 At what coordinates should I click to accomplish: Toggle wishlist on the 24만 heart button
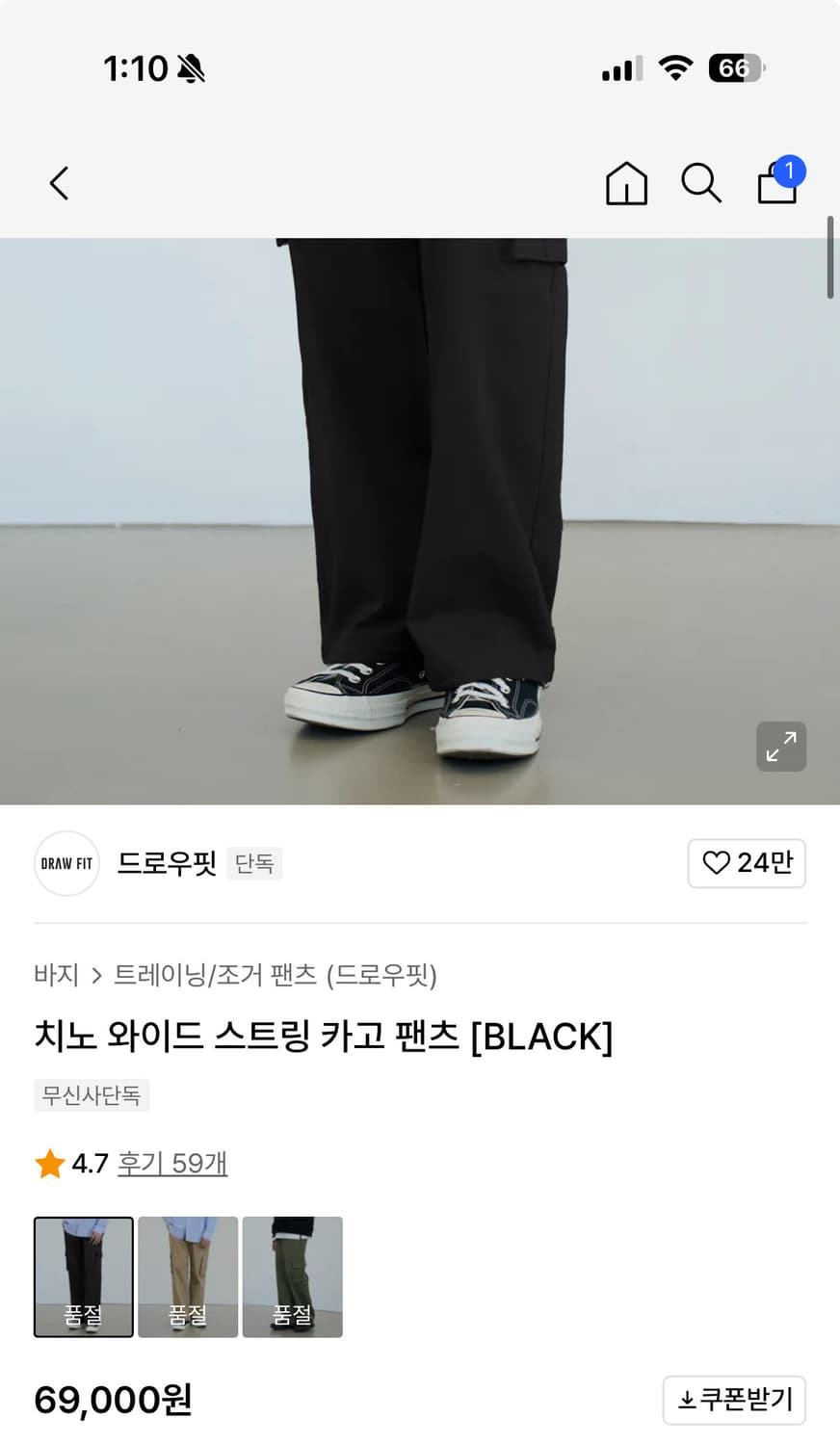(747, 863)
